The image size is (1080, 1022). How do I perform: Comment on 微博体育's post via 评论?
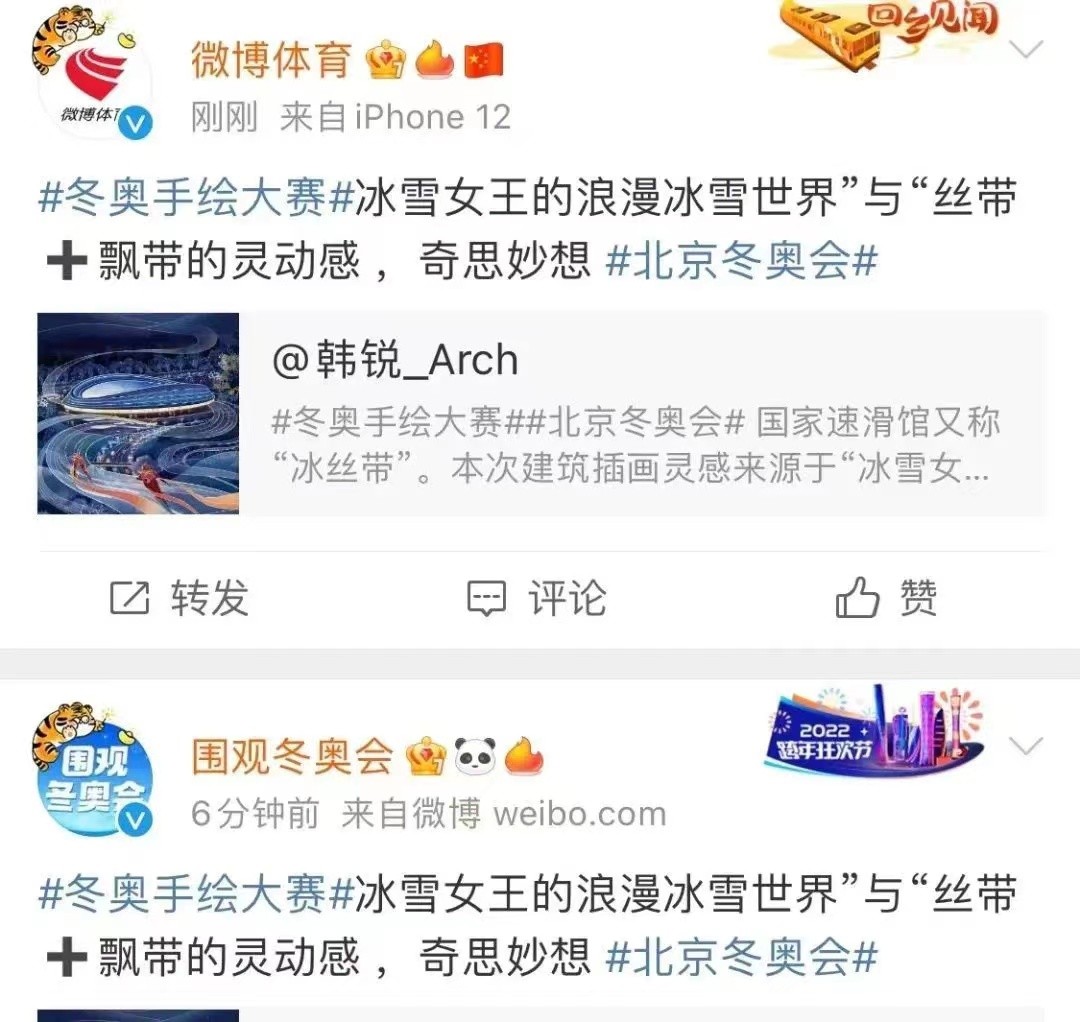[538, 599]
